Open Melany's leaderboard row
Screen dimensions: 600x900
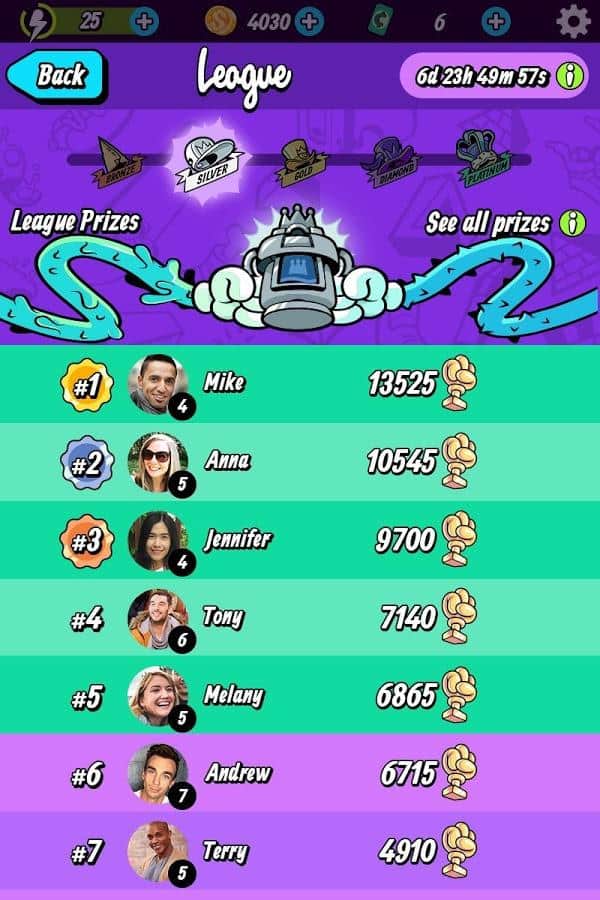pyautogui.click(x=300, y=696)
